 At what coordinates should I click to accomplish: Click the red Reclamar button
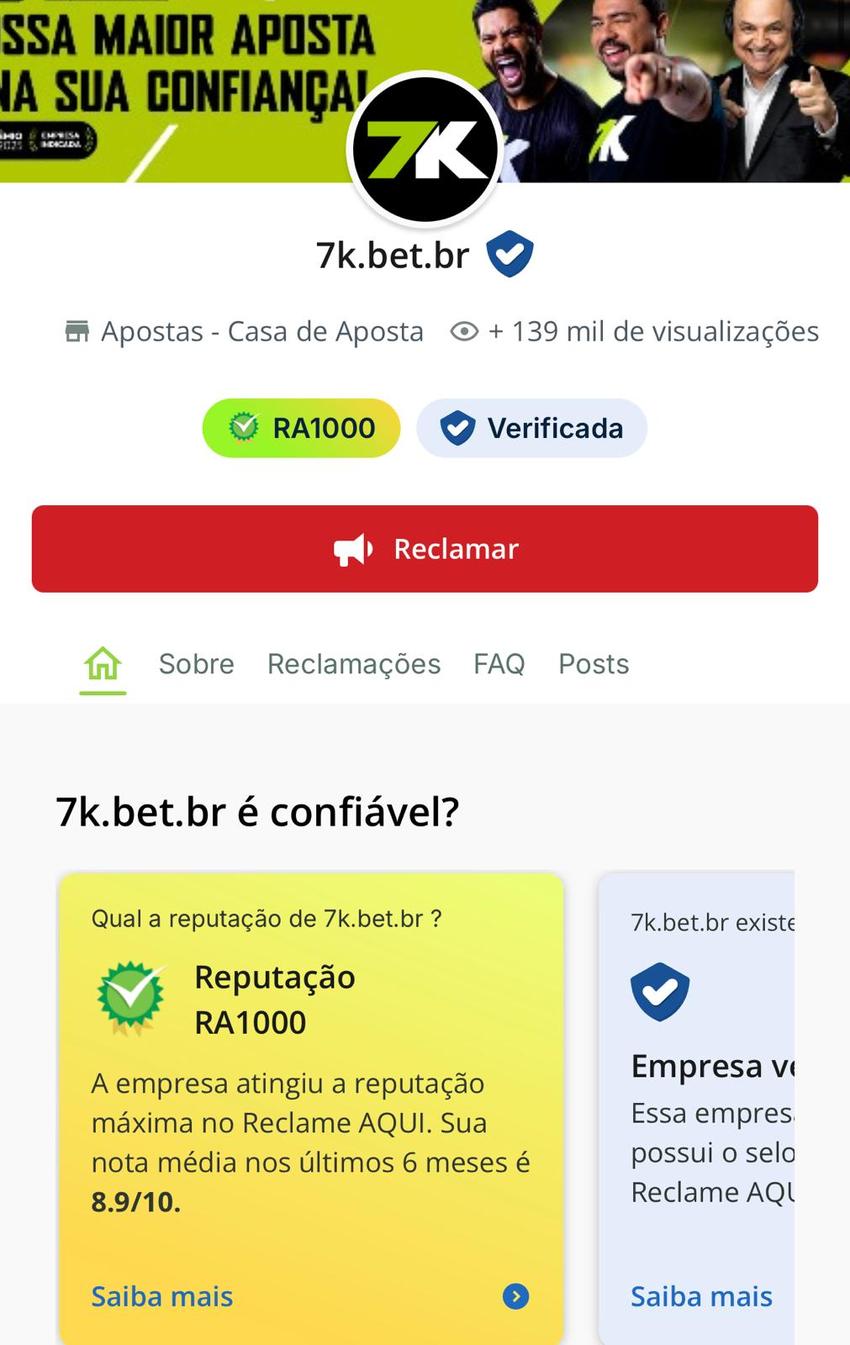424,548
